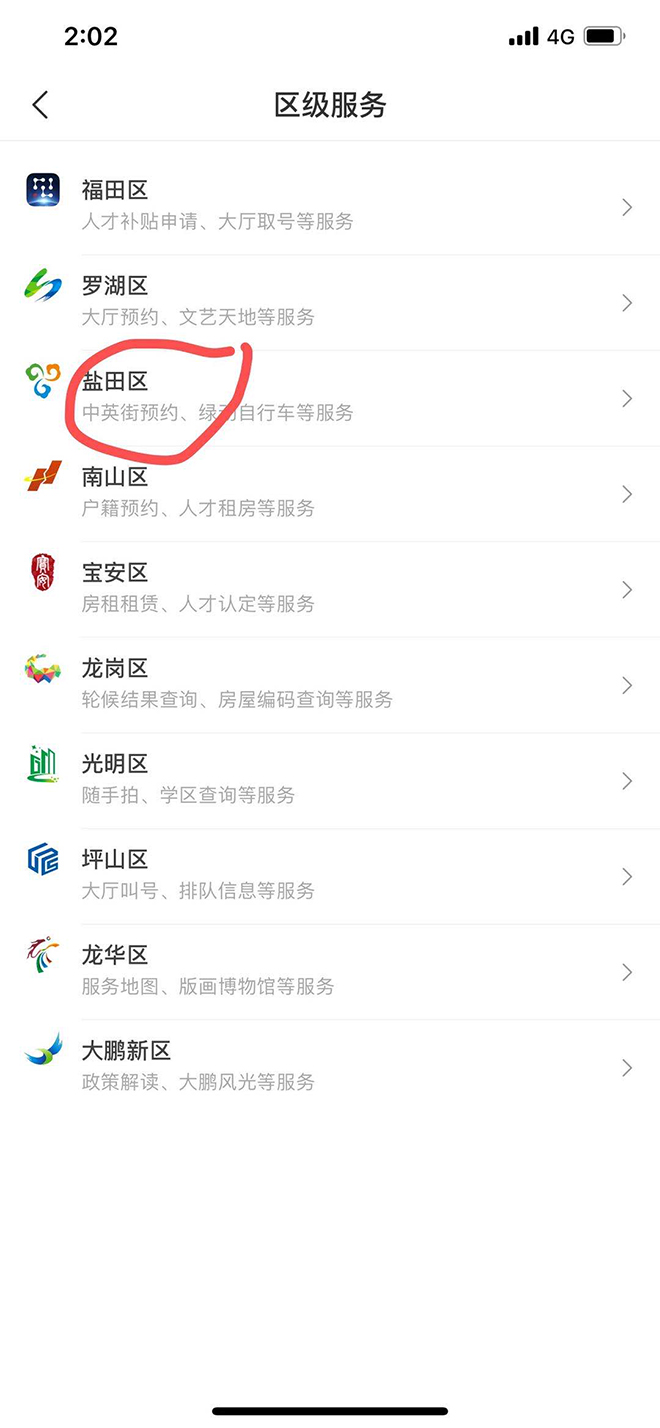The width and height of the screenshot is (660, 1428).
Task: Open 福田区 district services
Action: (x=330, y=206)
